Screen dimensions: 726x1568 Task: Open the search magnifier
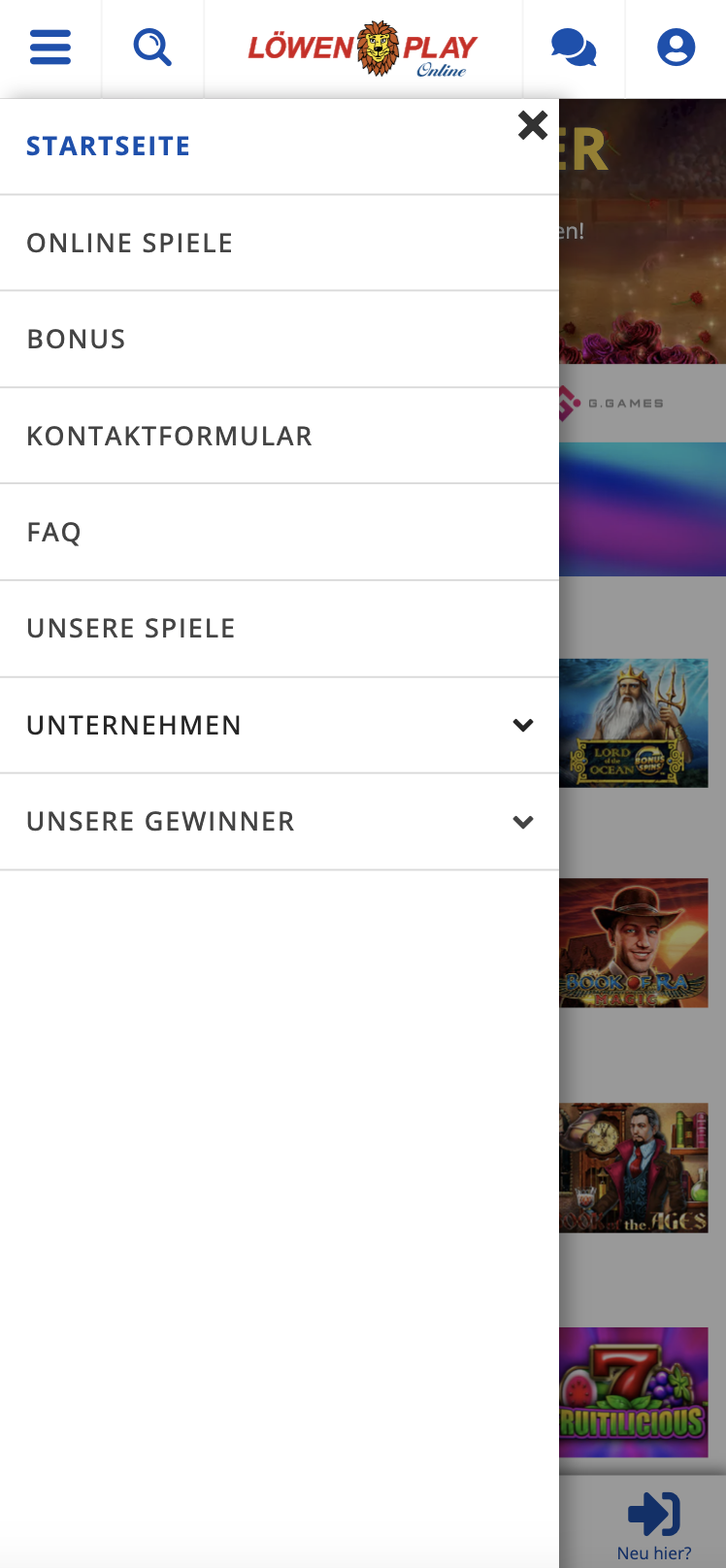click(x=152, y=47)
